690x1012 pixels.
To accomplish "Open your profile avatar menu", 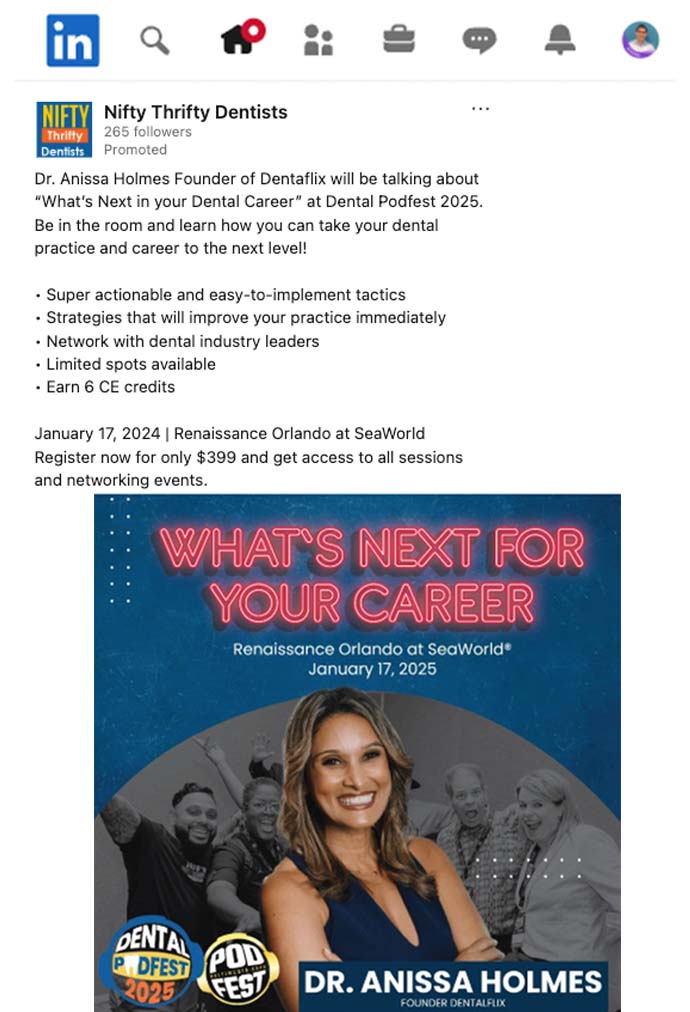I will tap(640, 40).
